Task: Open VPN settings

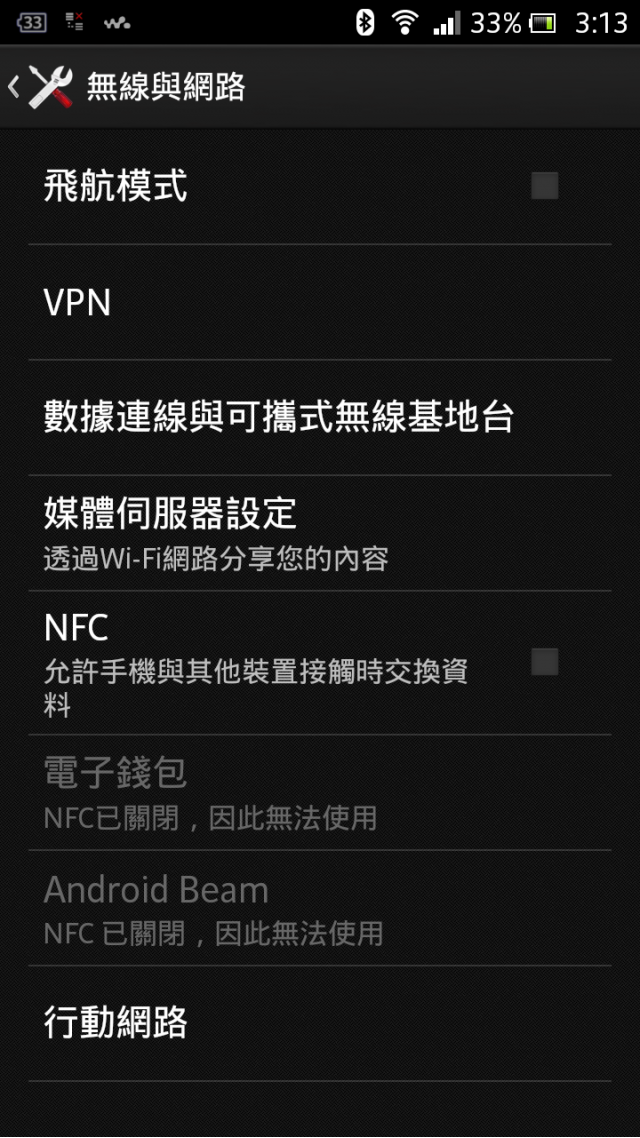Action: point(320,302)
